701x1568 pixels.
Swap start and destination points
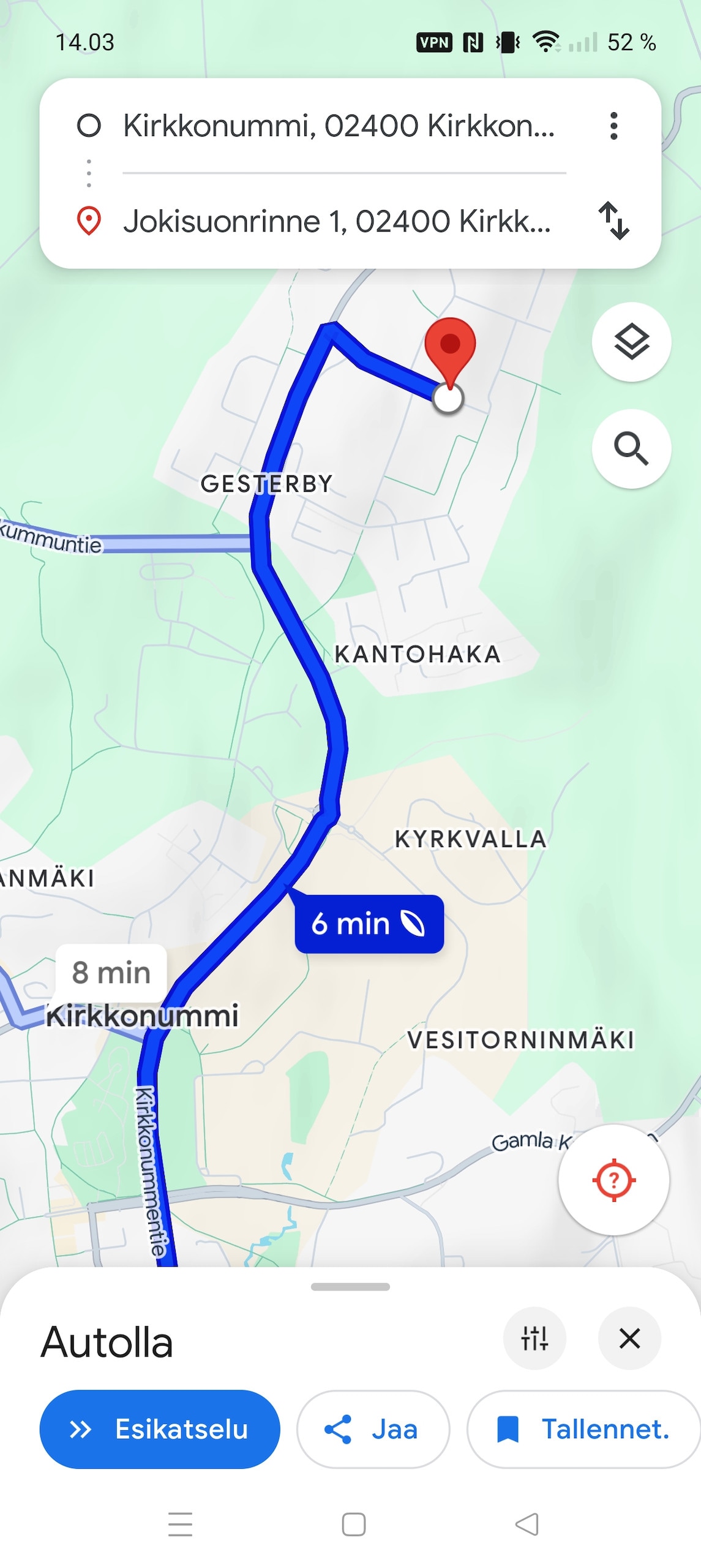pyautogui.click(x=613, y=221)
